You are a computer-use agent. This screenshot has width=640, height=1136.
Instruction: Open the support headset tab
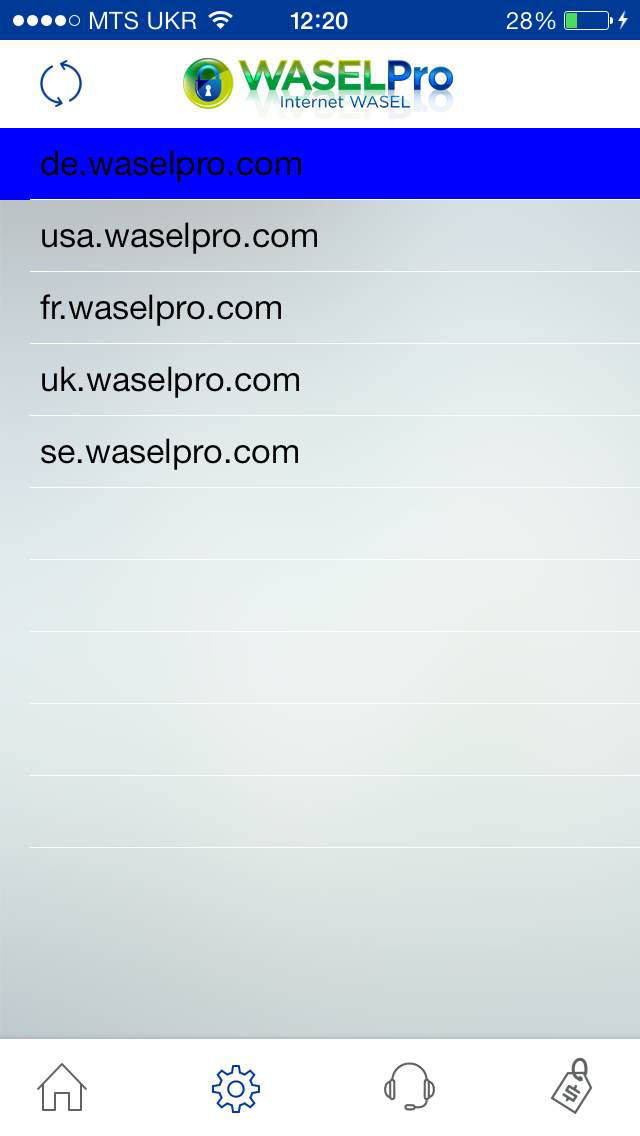[410, 1087]
